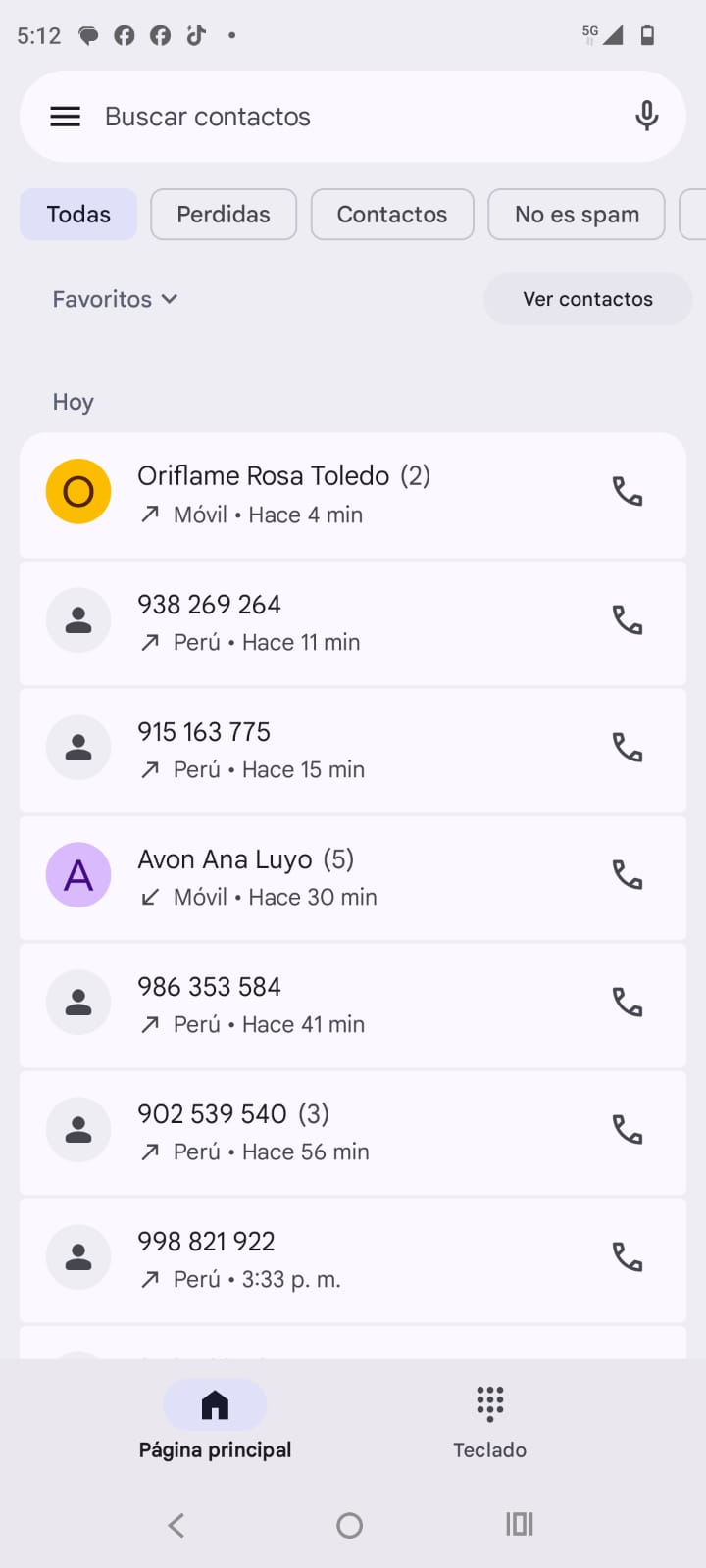Call 998 821 922
Screen dimensions: 706x1568
(628, 1256)
